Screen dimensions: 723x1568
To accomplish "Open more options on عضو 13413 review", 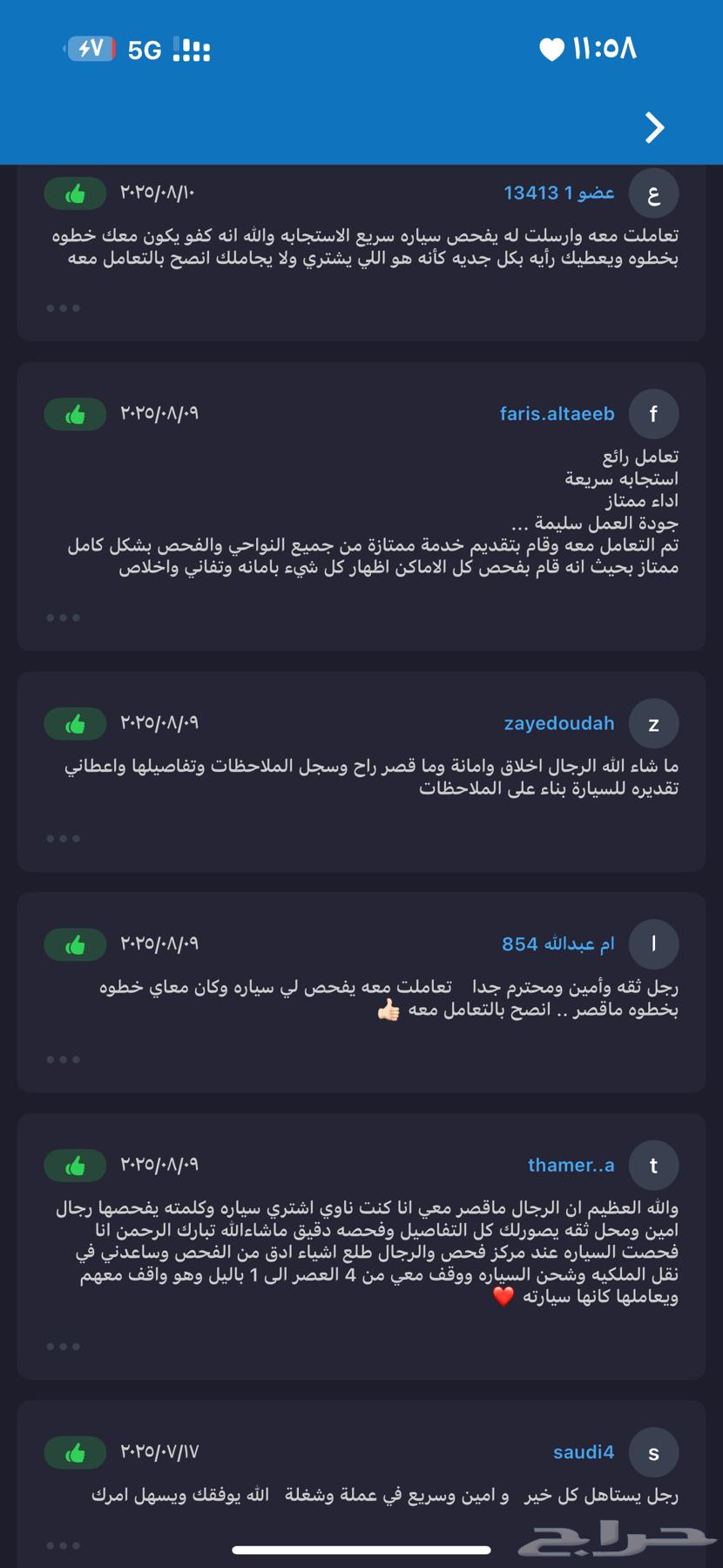I will pyautogui.click(x=63, y=308).
